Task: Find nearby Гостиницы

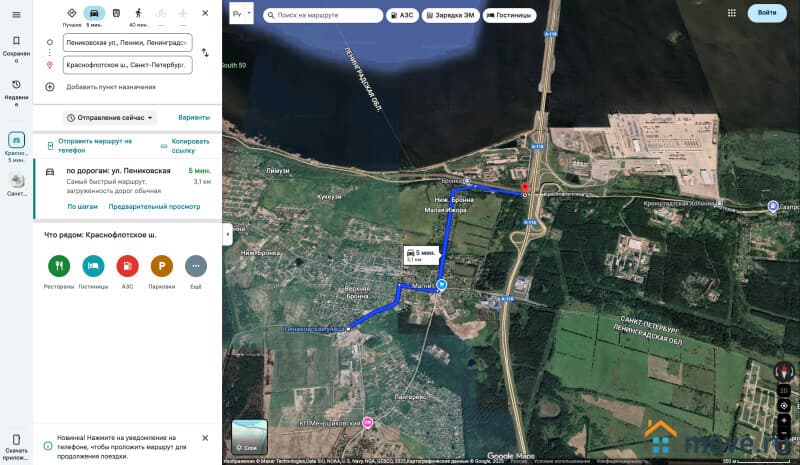Action: point(93,266)
